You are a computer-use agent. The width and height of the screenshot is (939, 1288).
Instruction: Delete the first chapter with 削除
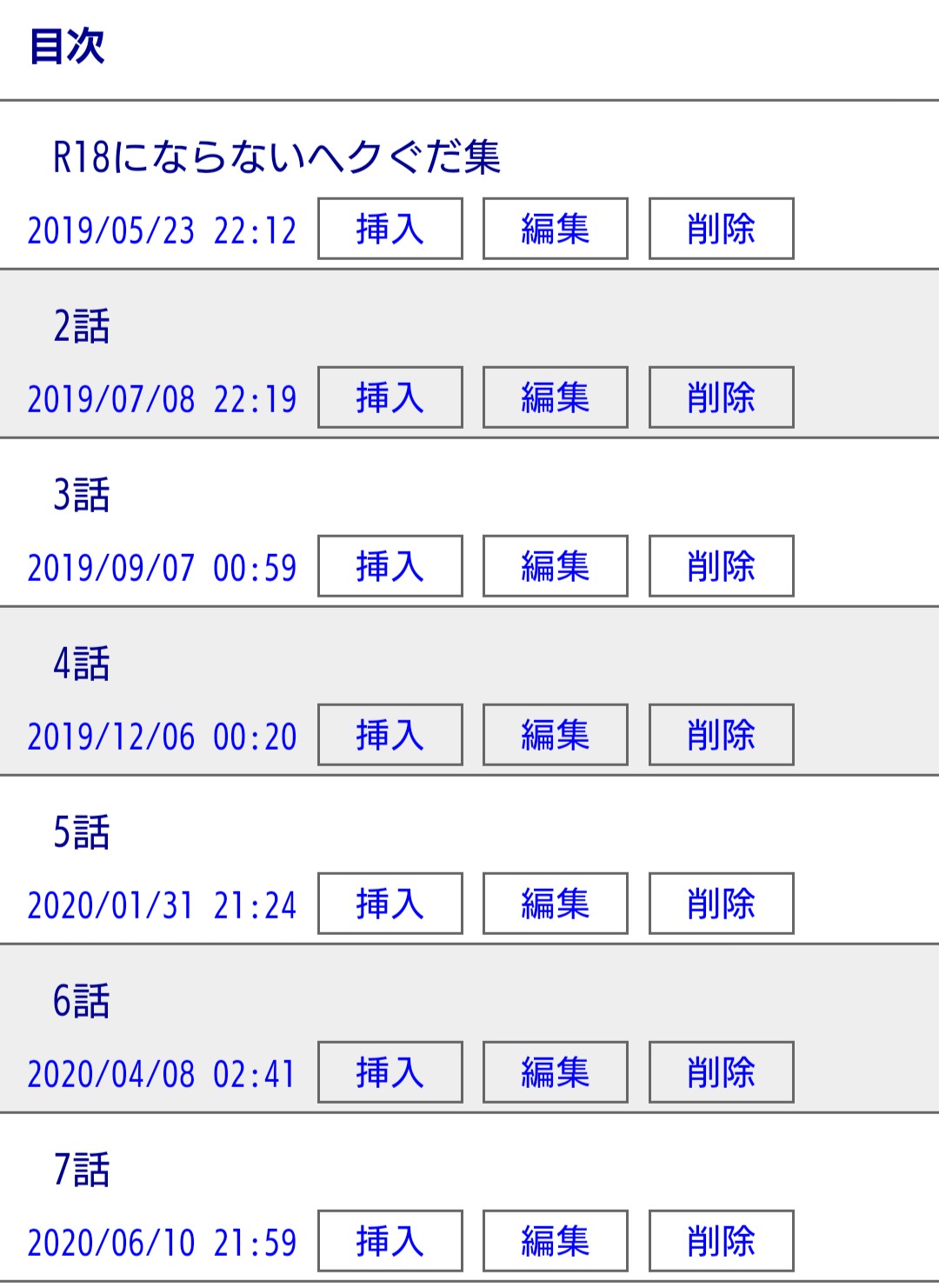pyautogui.click(x=721, y=229)
